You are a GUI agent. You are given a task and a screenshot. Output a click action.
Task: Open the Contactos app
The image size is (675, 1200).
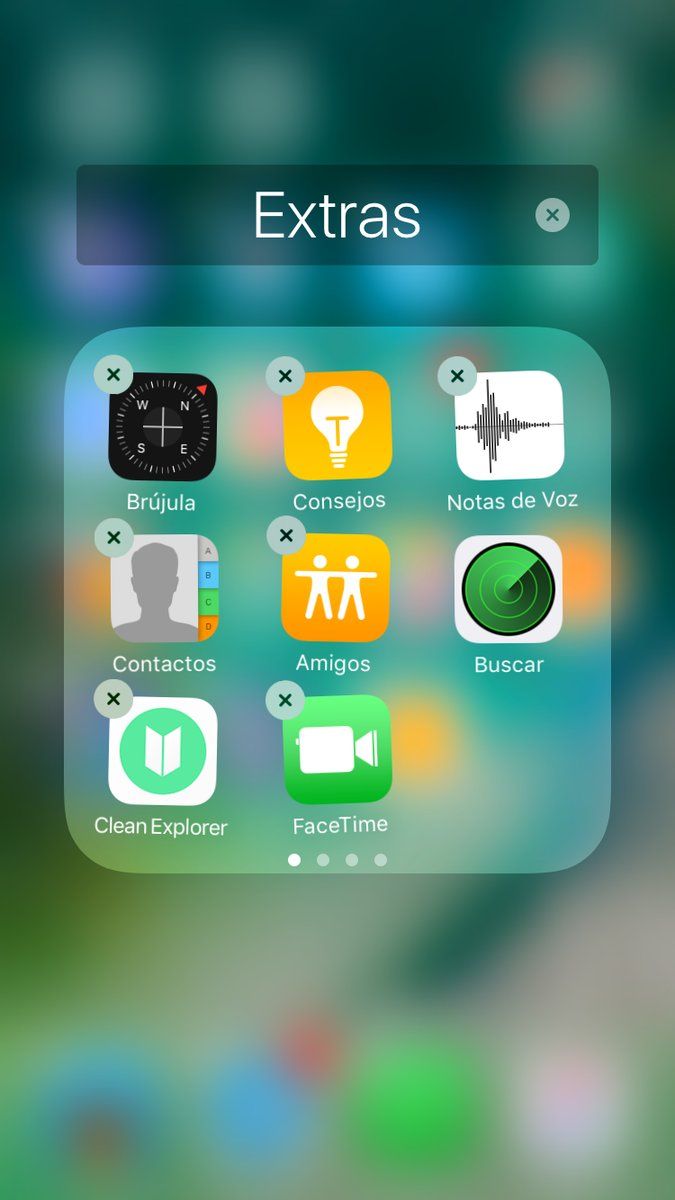coord(164,588)
